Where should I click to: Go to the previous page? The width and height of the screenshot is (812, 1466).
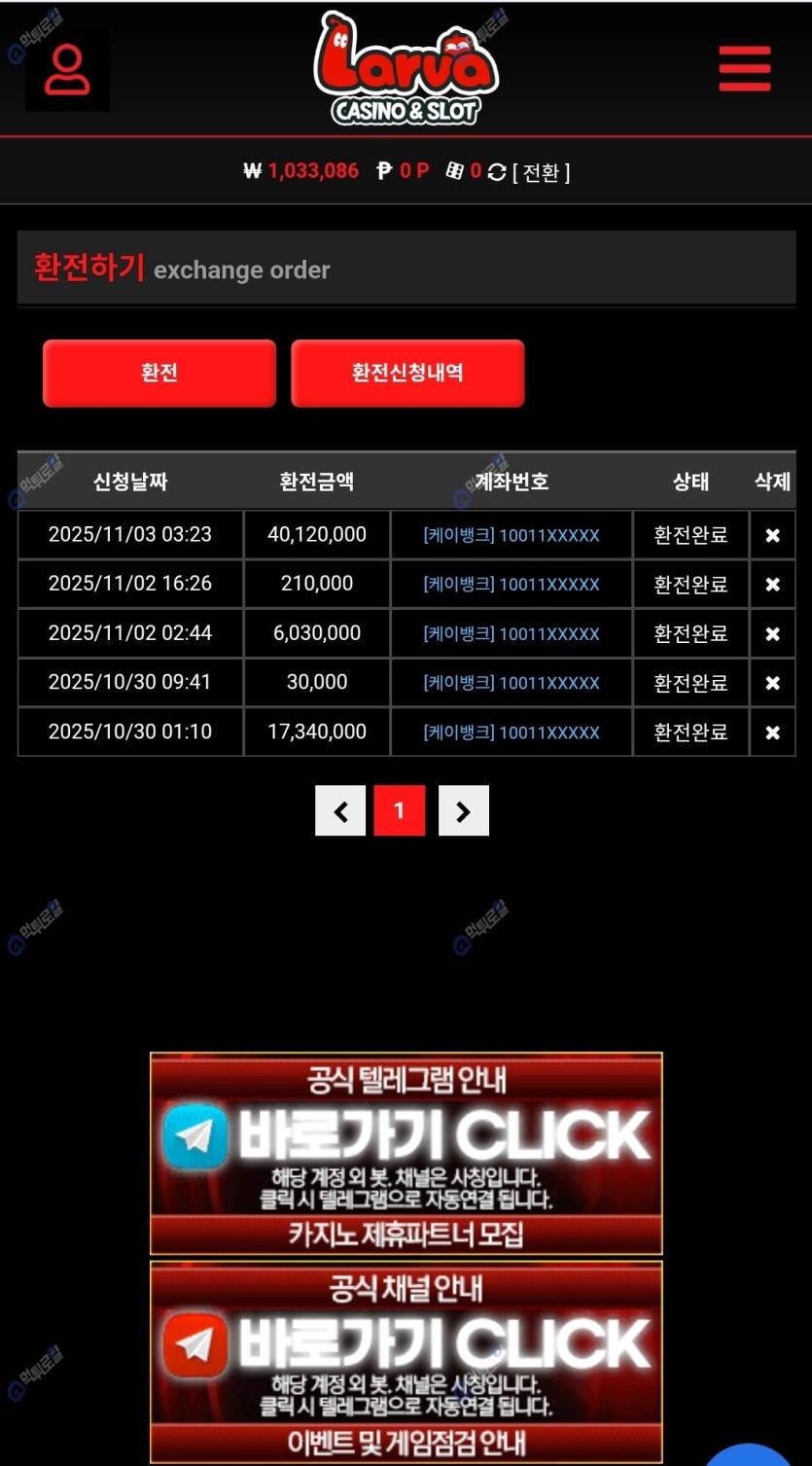tap(340, 811)
